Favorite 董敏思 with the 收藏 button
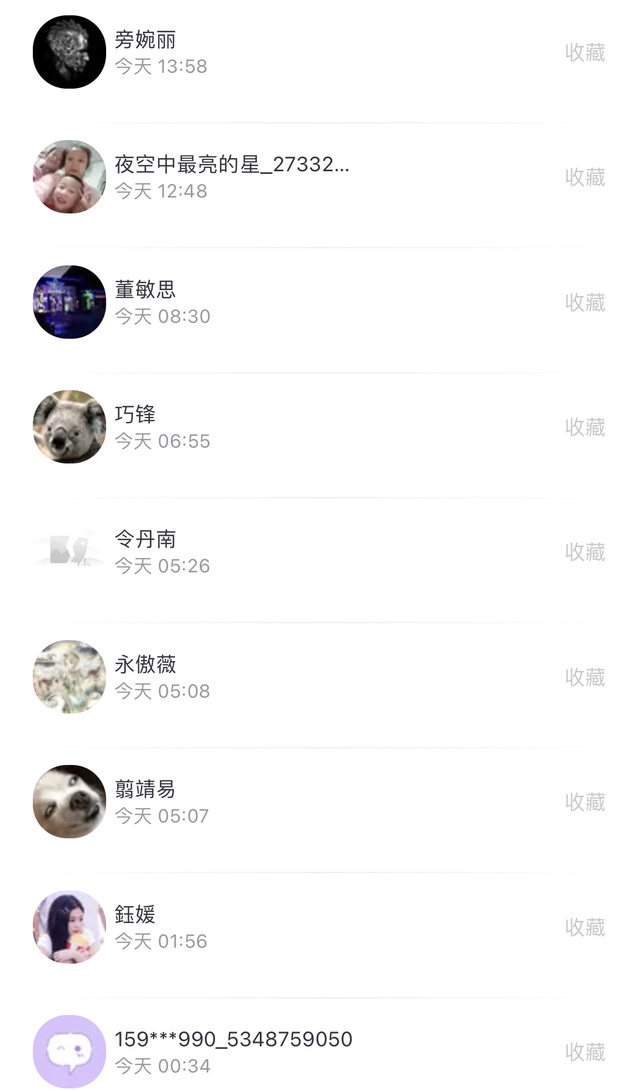The height and width of the screenshot is (1090, 640). [585, 302]
